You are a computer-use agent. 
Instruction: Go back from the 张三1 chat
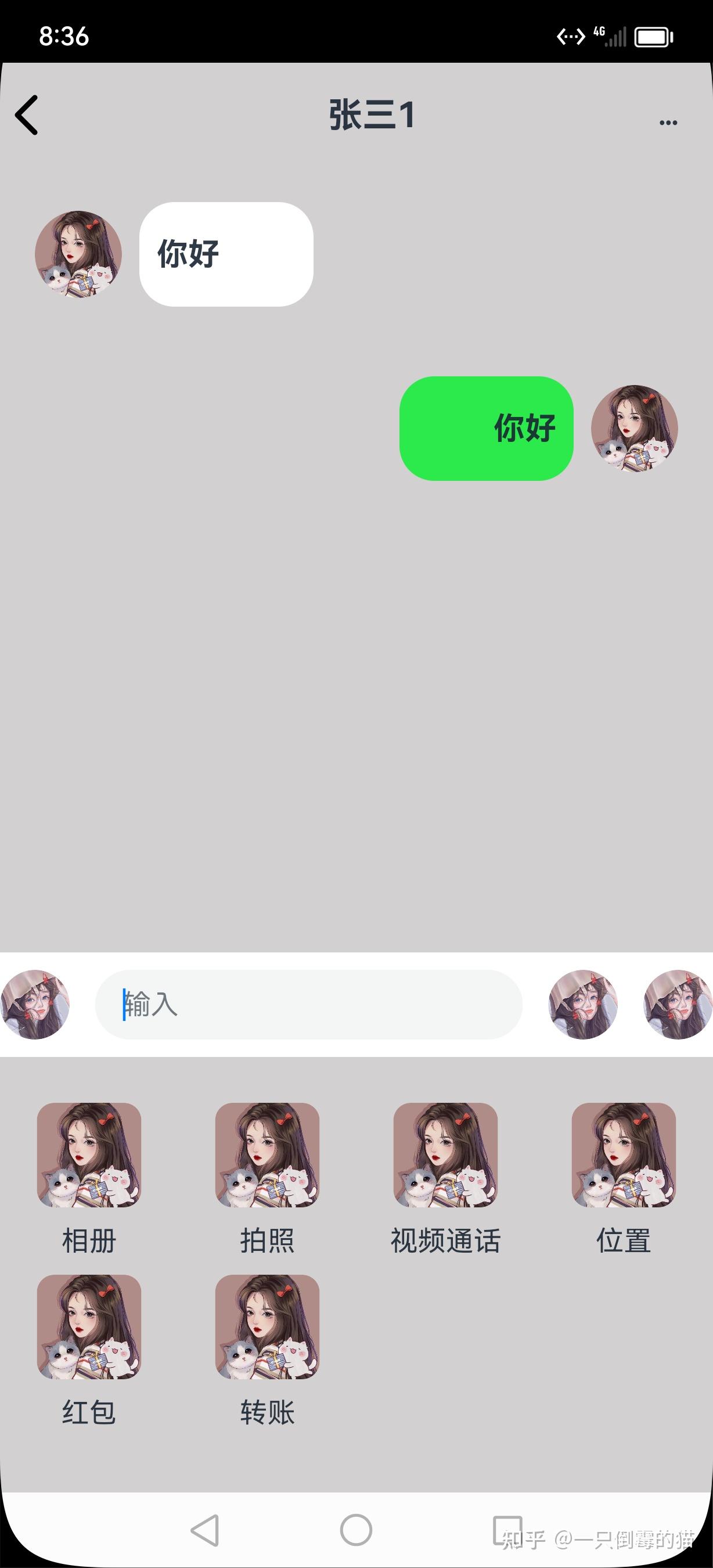[x=27, y=114]
